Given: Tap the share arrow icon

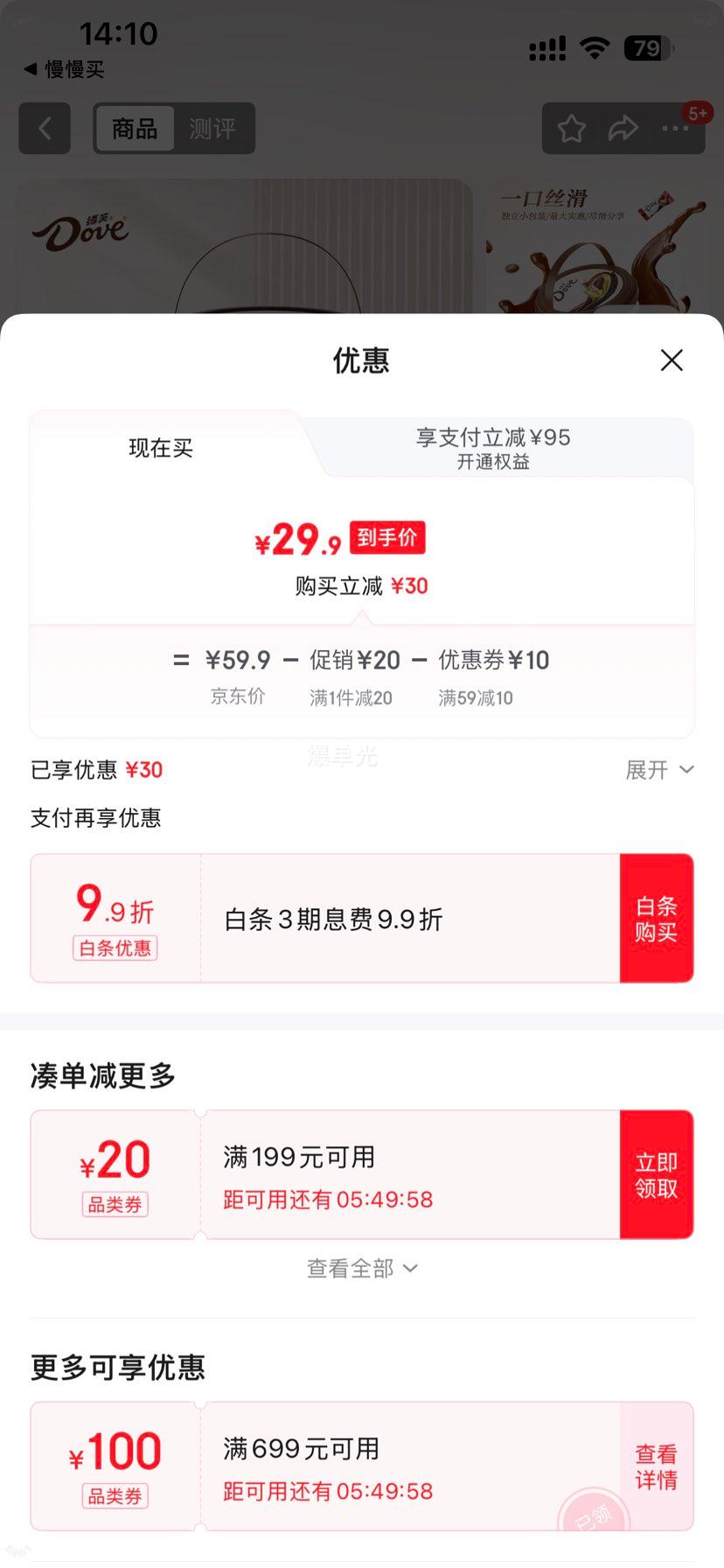Looking at the screenshot, I should (623, 128).
